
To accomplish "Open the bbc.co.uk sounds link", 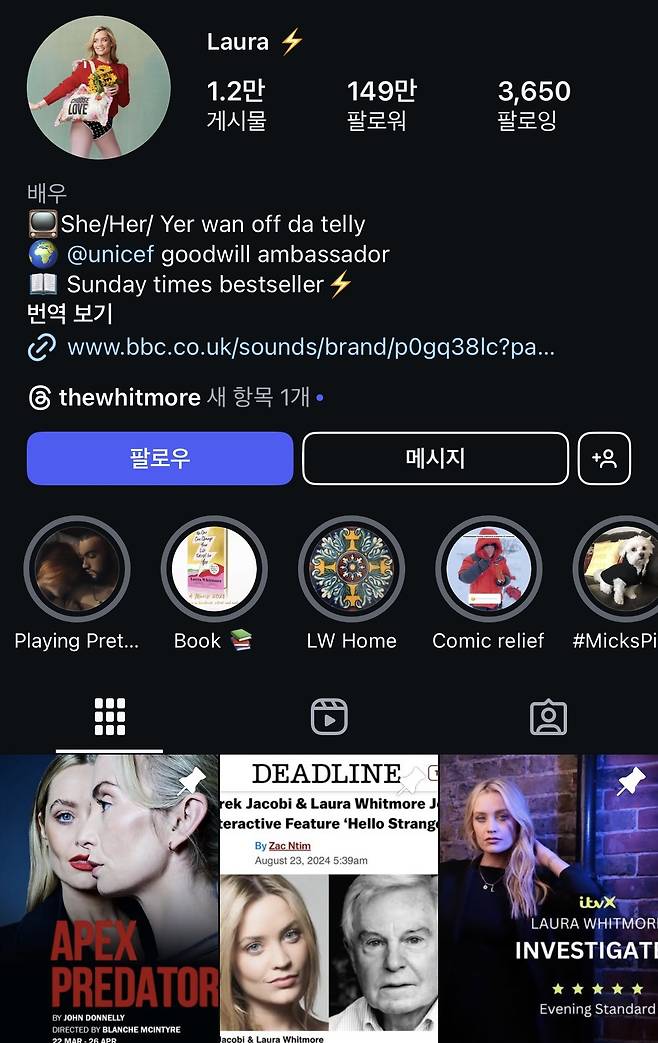I will pos(310,347).
